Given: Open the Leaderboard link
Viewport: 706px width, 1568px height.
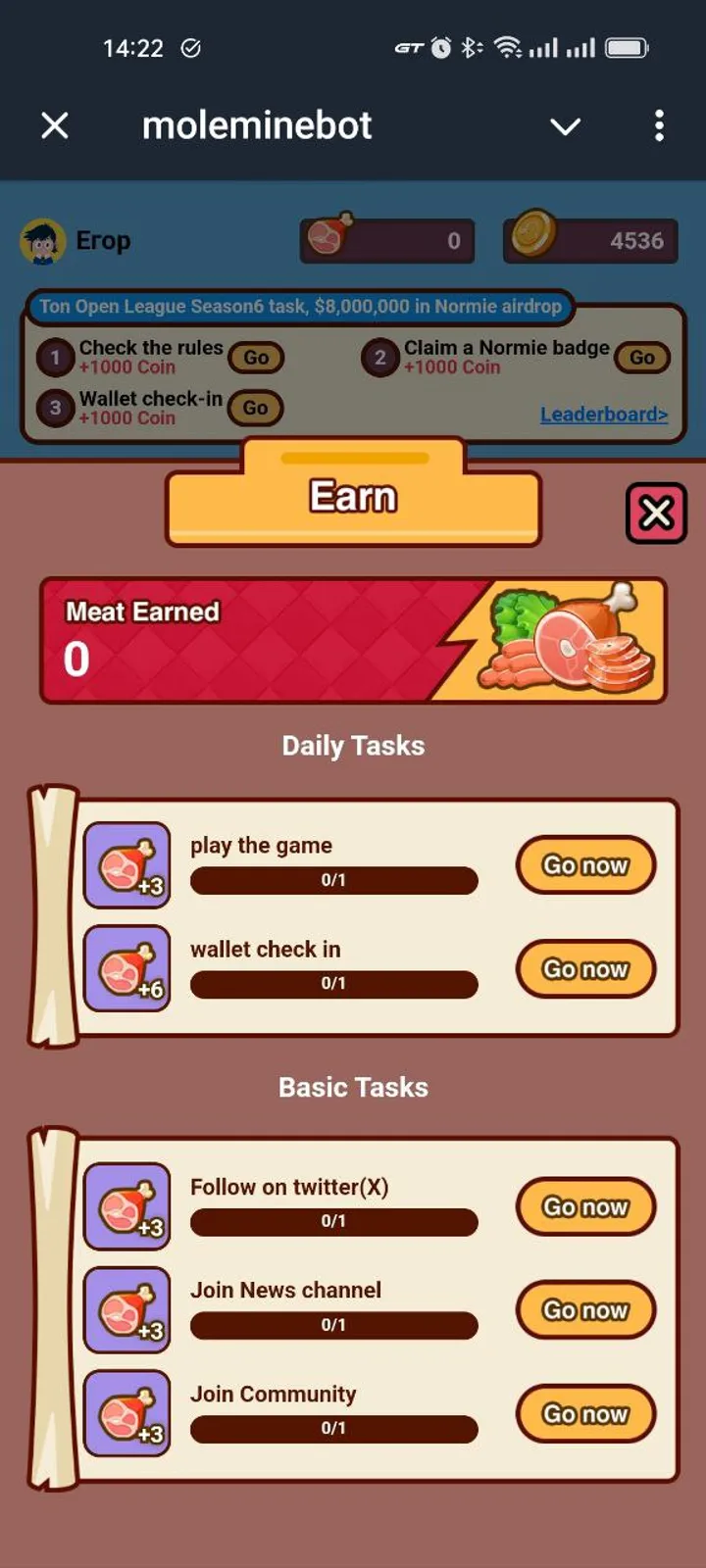Looking at the screenshot, I should (x=604, y=415).
